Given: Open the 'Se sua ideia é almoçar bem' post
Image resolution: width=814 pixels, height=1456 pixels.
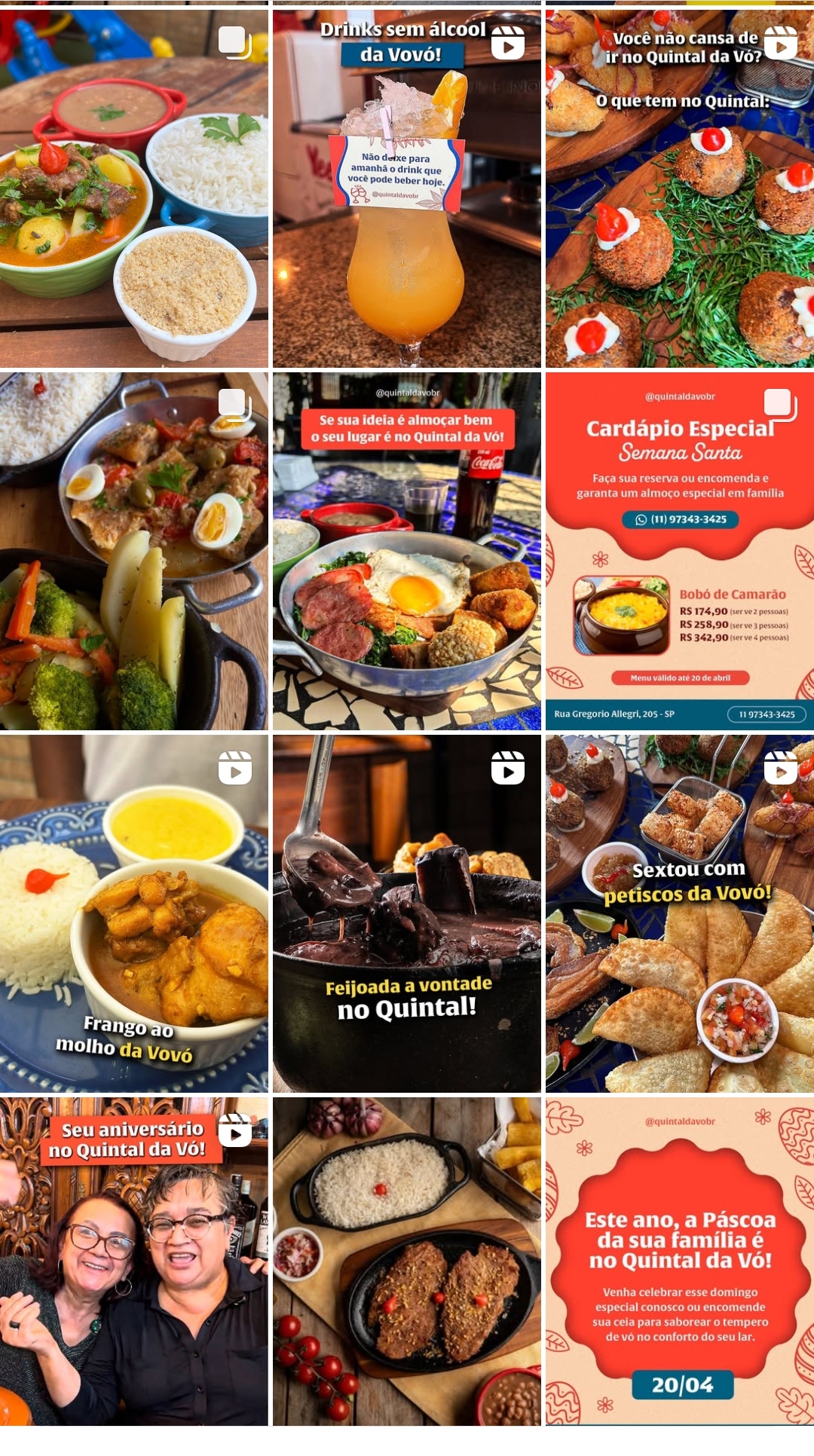Looking at the screenshot, I should 406,551.
